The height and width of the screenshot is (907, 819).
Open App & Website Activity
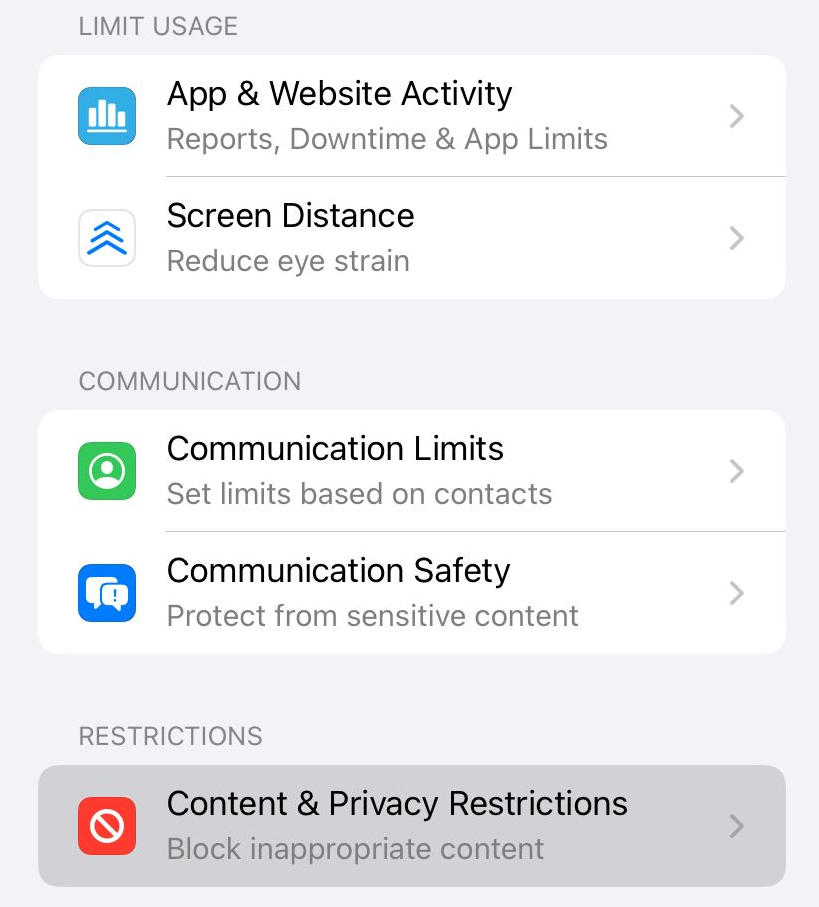[x=410, y=116]
